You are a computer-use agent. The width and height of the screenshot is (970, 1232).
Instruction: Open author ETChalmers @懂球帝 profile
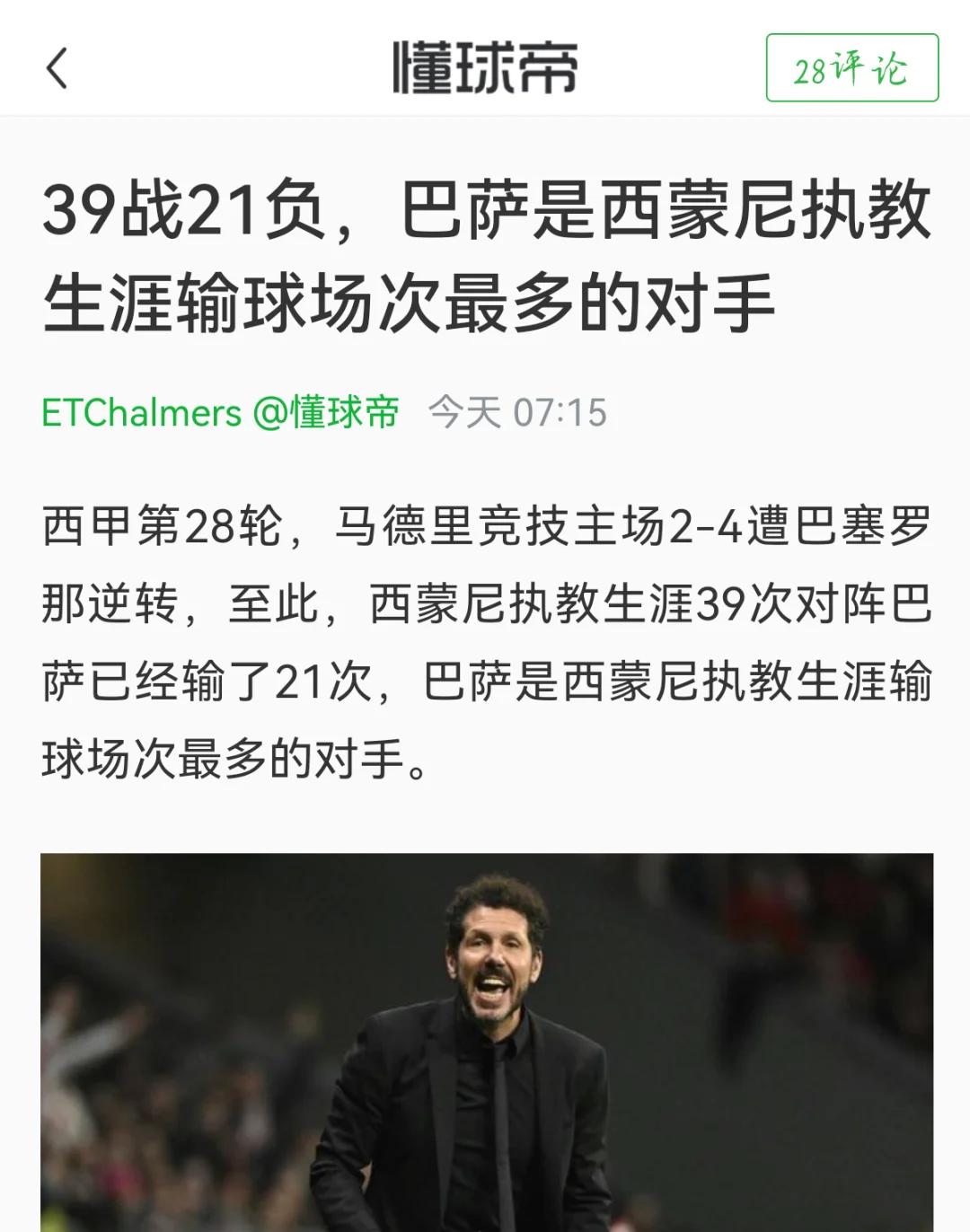click(x=220, y=413)
